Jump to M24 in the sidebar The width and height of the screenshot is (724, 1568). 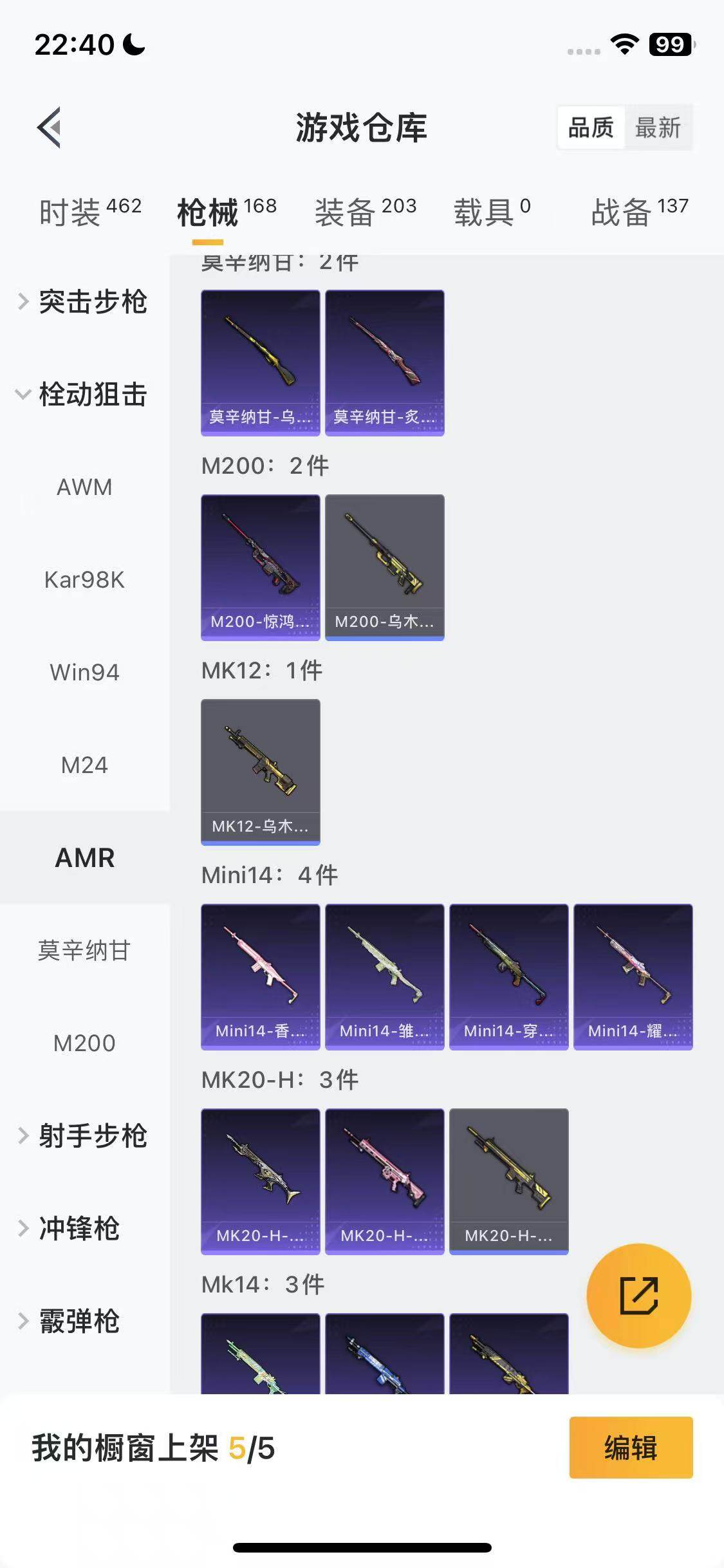(x=84, y=765)
